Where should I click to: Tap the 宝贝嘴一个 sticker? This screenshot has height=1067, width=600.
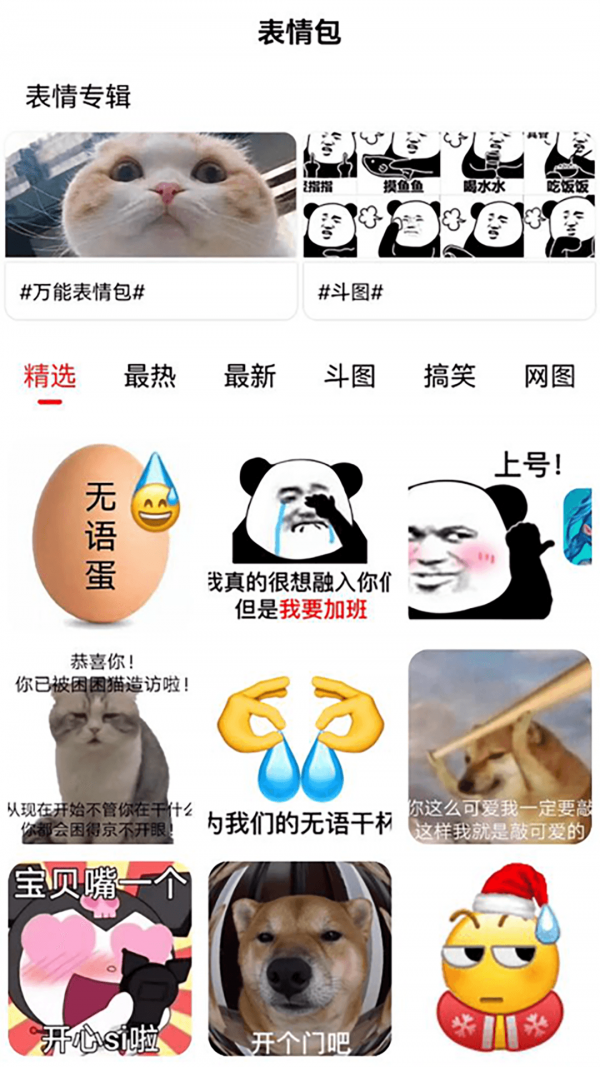[100, 958]
